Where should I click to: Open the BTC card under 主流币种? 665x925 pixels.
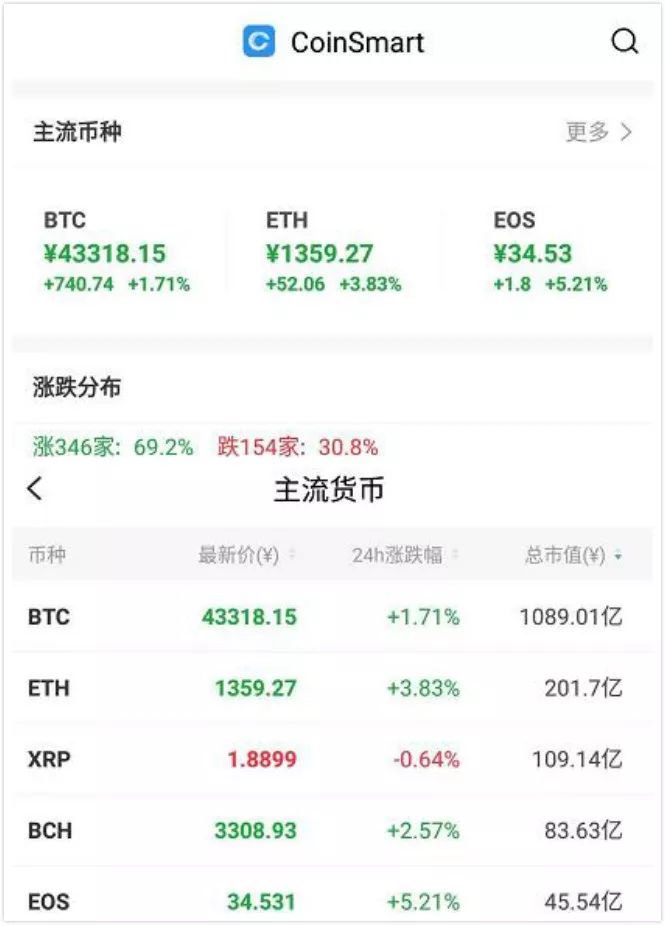pos(116,253)
